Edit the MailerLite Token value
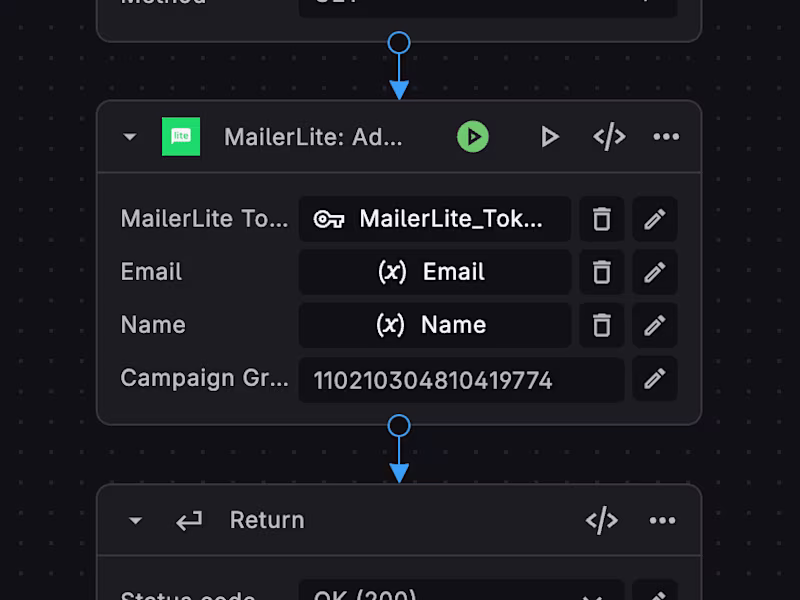 click(x=655, y=219)
